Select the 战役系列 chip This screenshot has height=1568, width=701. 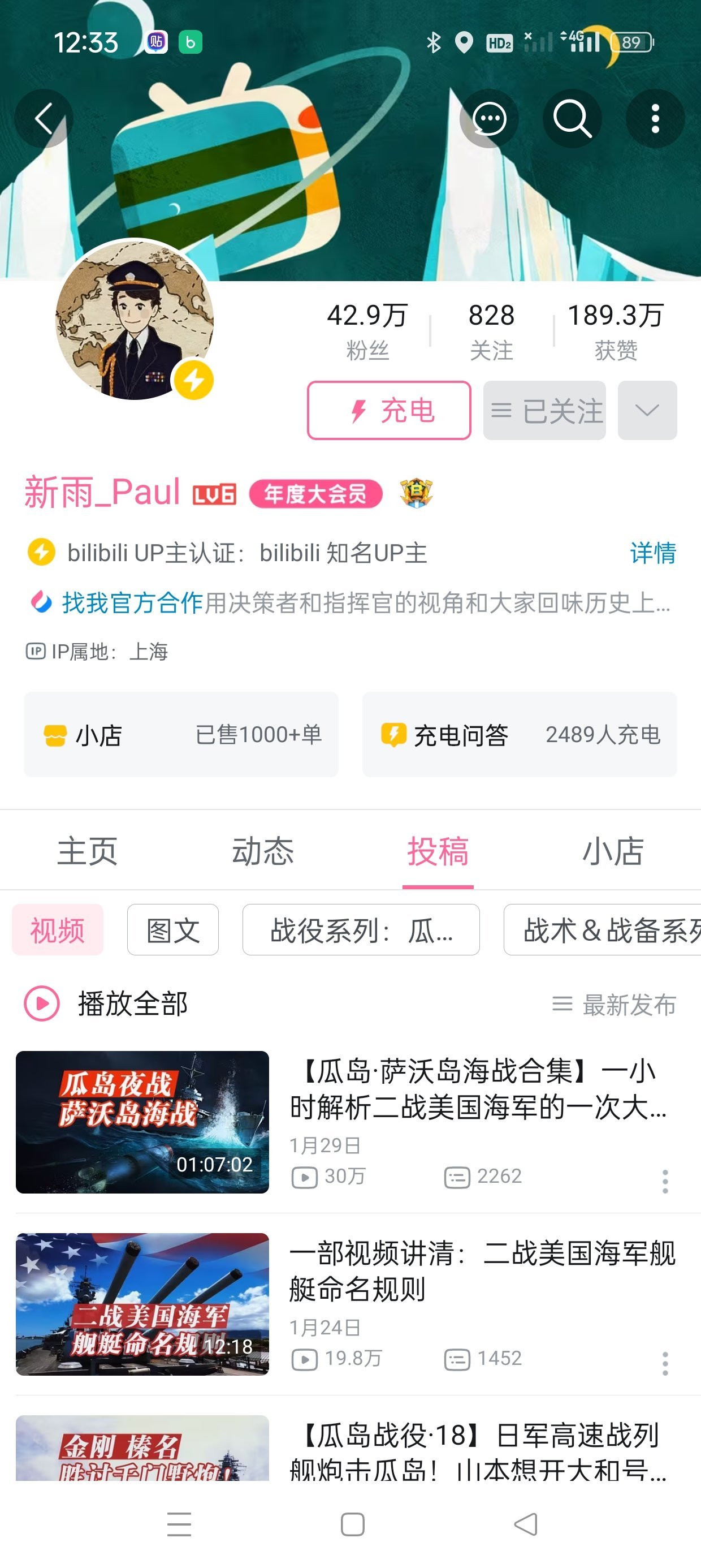point(361,930)
